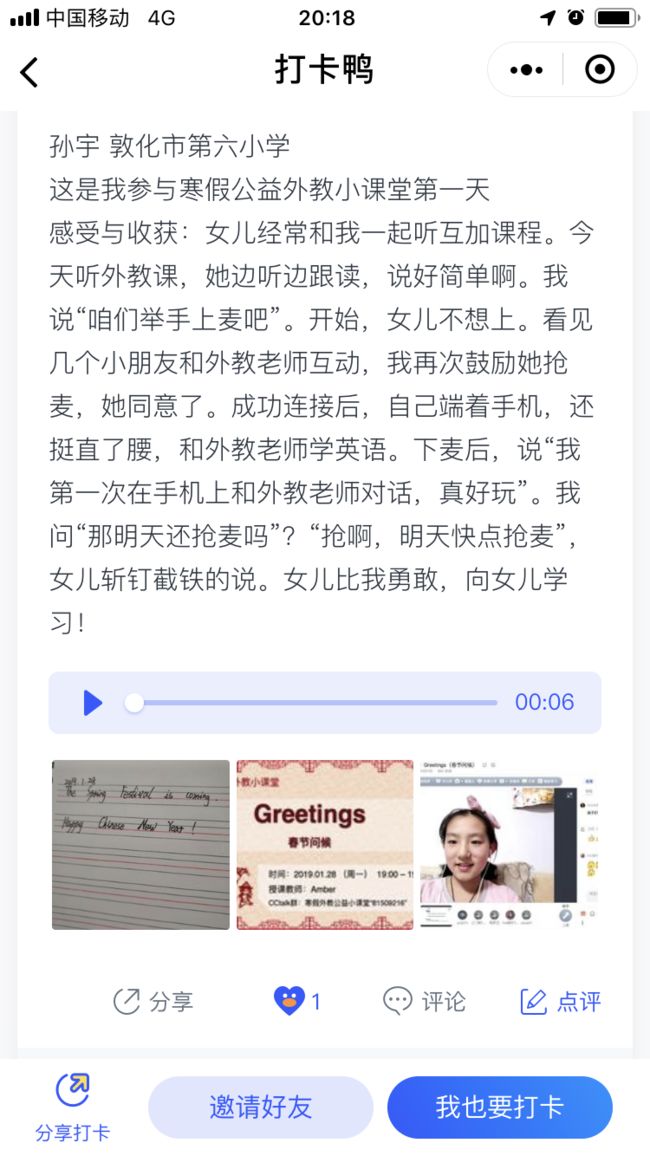
Task: Tap the audio progress slider knob
Action: tap(134, 703)
